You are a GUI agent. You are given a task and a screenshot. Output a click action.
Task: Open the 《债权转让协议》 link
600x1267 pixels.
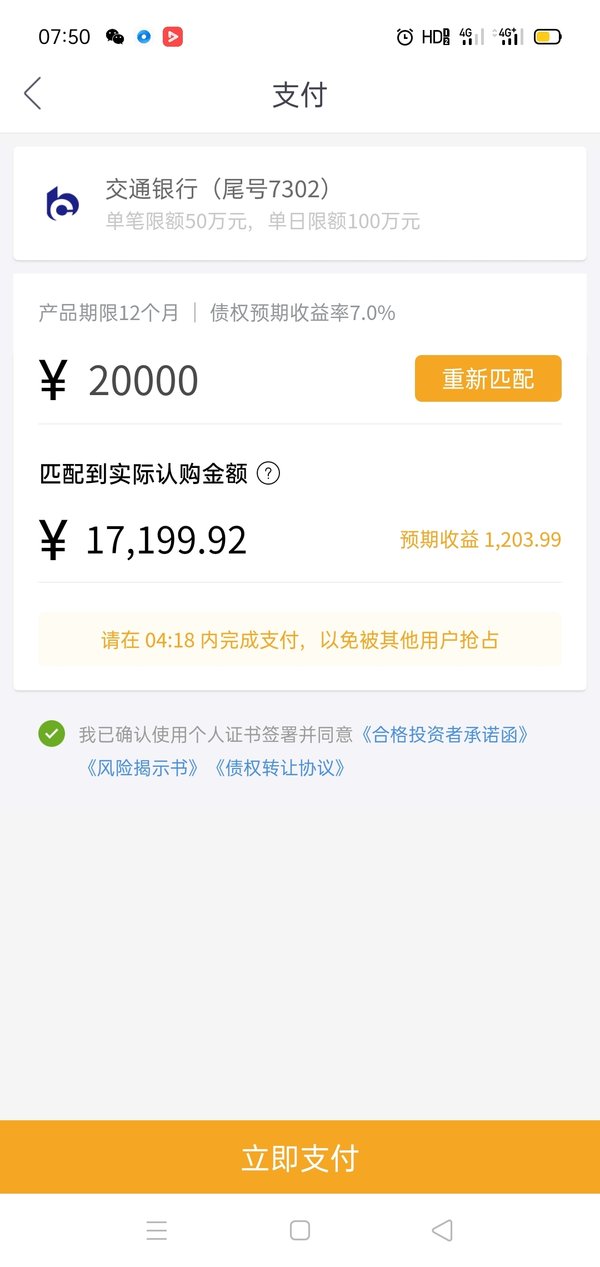pyautogui.click(x=279, y=768)
